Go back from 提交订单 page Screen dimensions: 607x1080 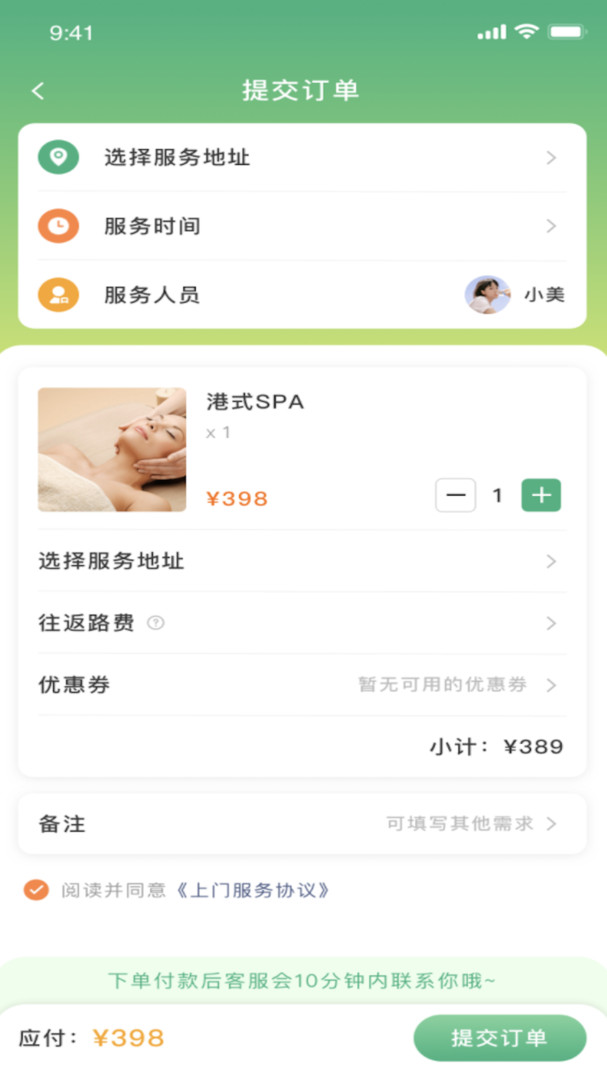(x=38, y=91)
